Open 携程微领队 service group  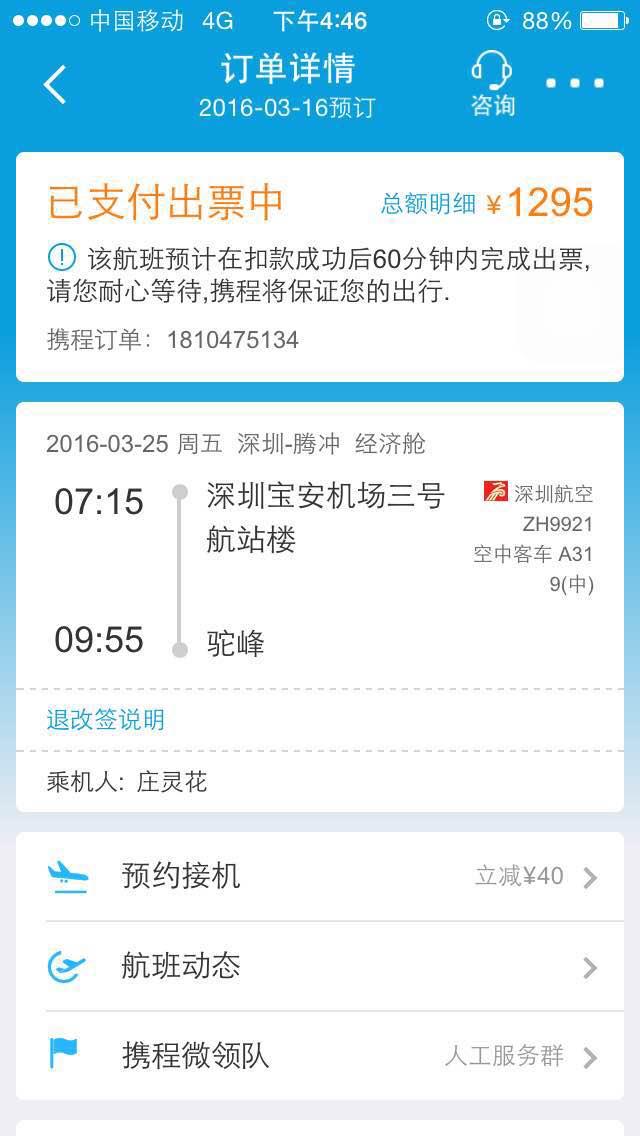(x=320, y=1056)
